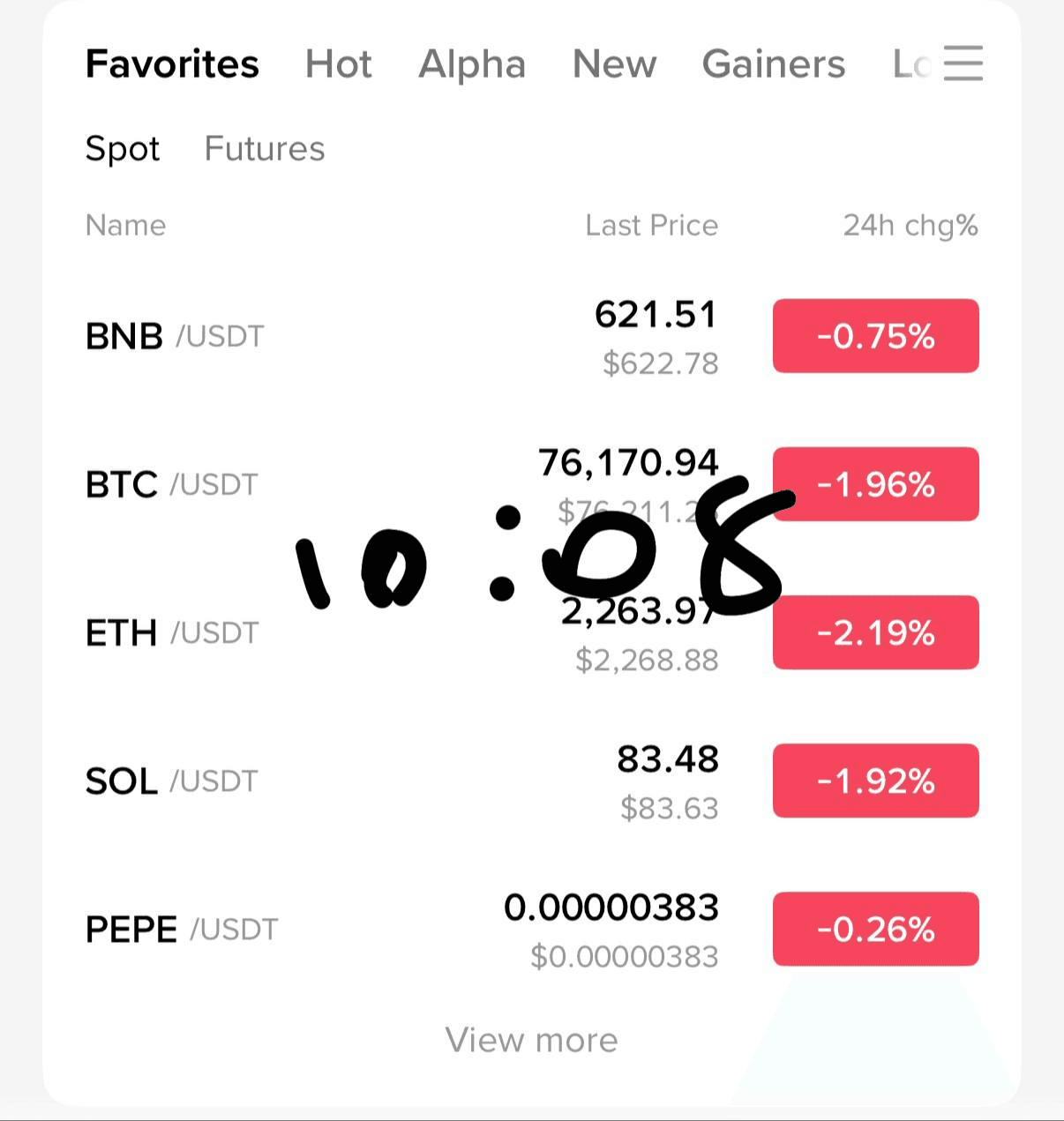Viewport: 1064px width, 1121px height.
Task: Switch to the Gainers tab
Action: [x=773, y=64]
